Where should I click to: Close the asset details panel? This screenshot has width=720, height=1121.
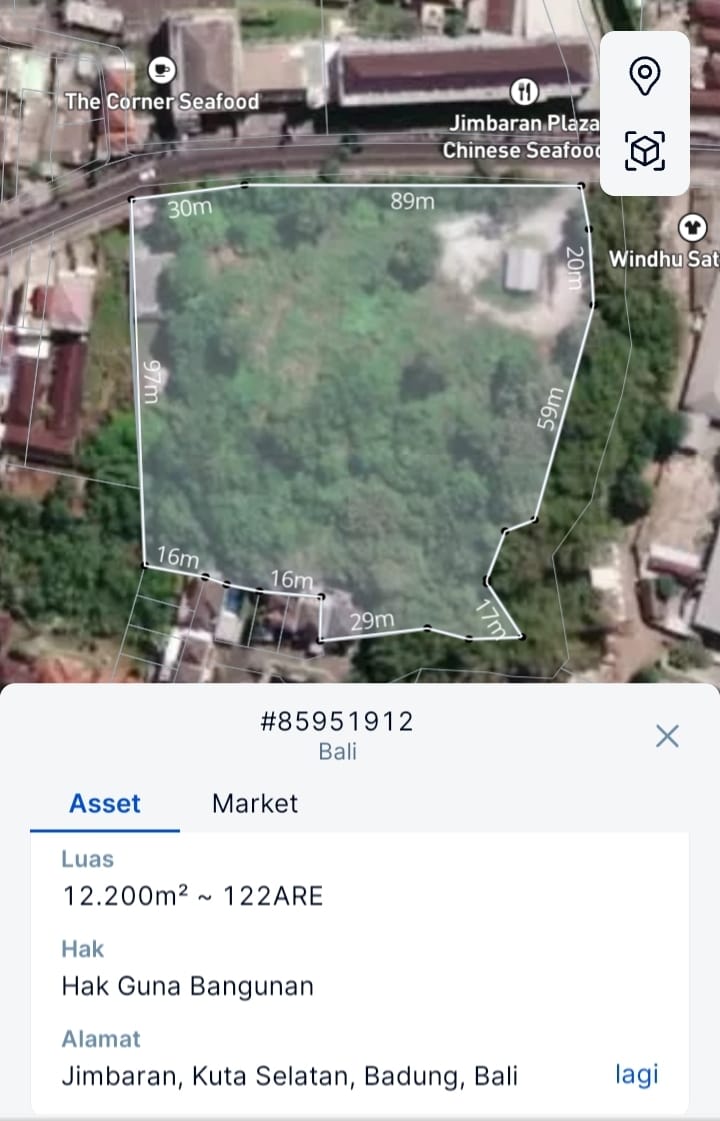click(x=667, y=737)
